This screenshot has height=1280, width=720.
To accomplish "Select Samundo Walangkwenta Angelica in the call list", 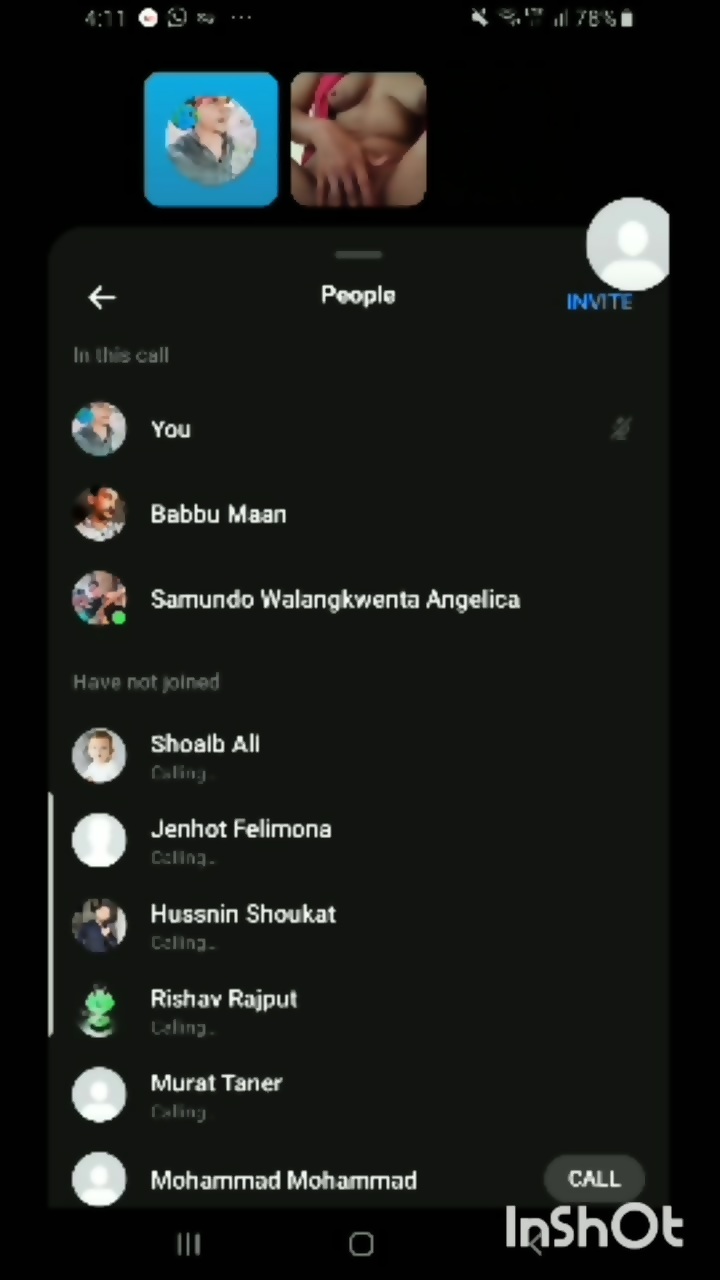I will click(x=334, y=599).
